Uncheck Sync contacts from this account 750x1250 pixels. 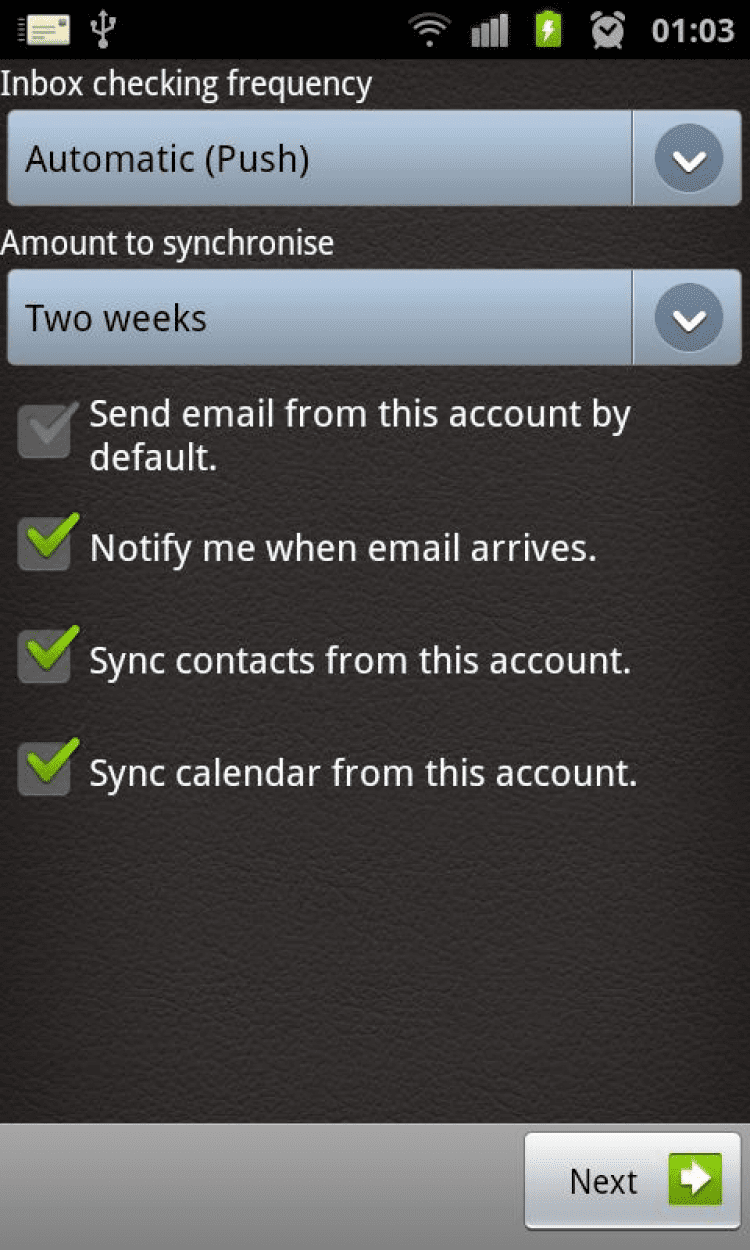(45, 659)
